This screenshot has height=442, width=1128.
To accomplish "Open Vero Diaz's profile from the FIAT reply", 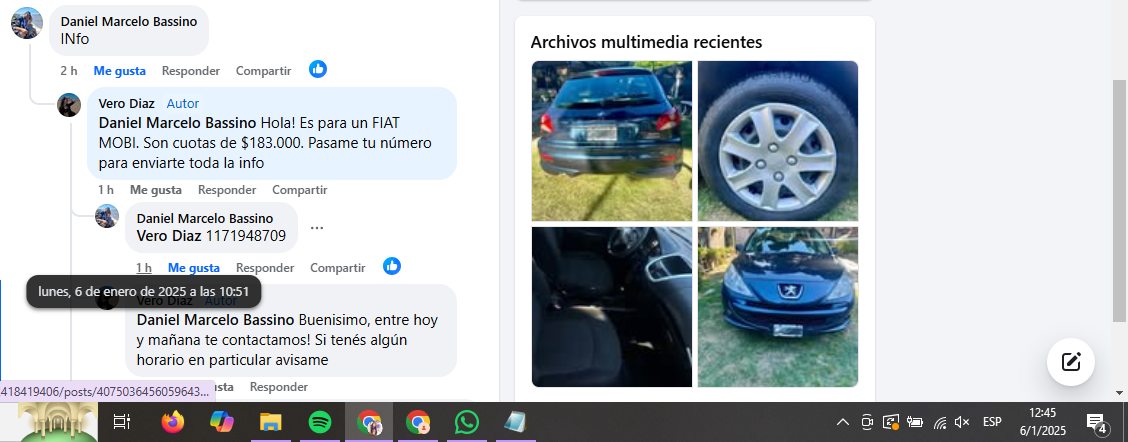I will coord(118,103).
